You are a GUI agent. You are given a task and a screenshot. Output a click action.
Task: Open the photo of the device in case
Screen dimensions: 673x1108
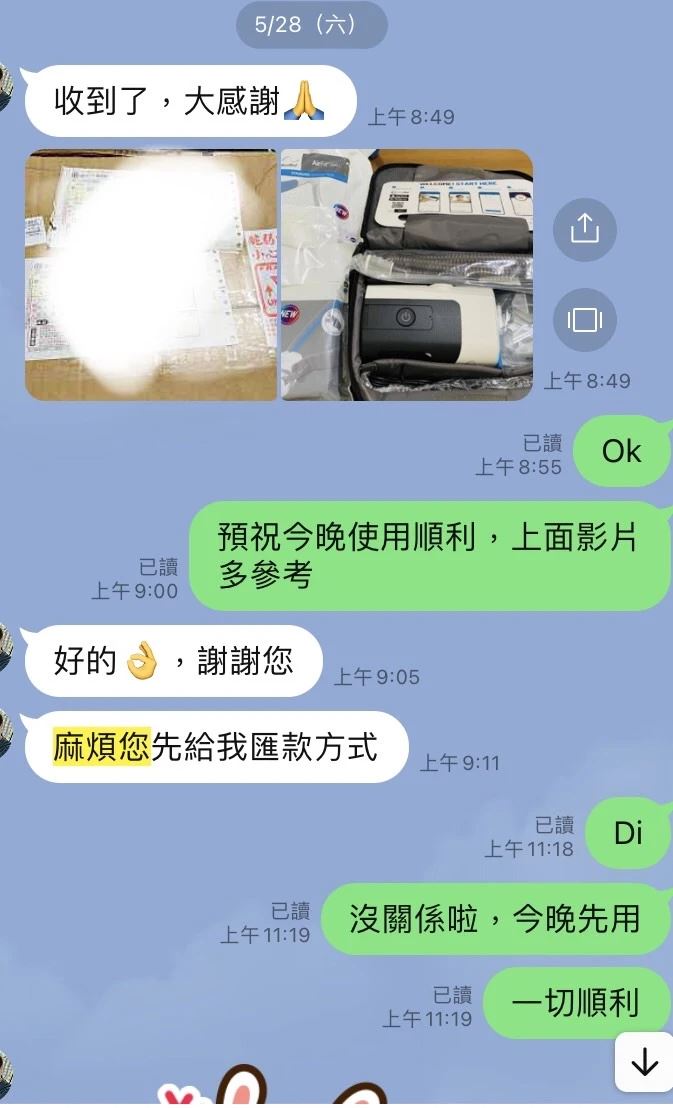(x=407, y=275)
